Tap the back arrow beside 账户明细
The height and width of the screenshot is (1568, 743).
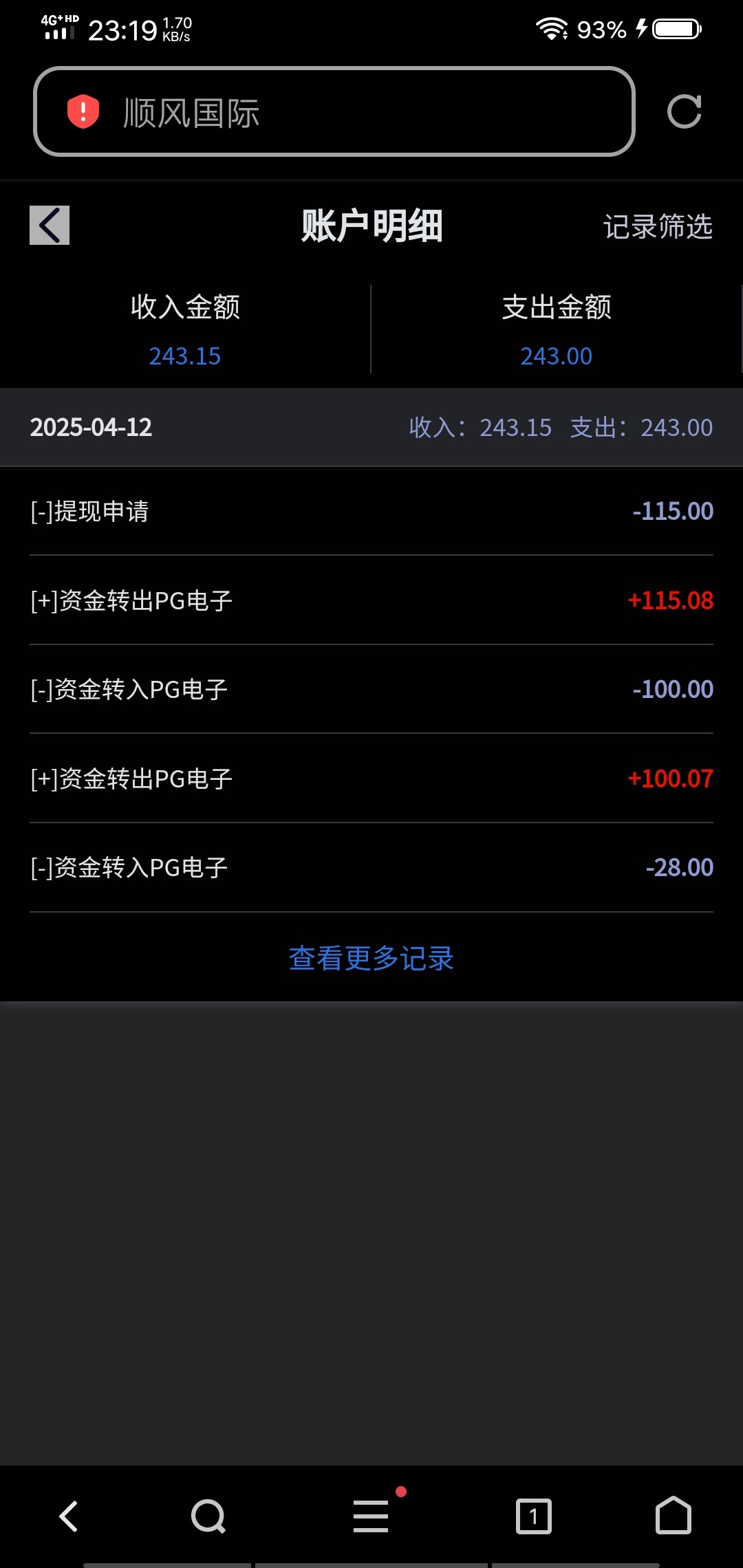point(50,225)
